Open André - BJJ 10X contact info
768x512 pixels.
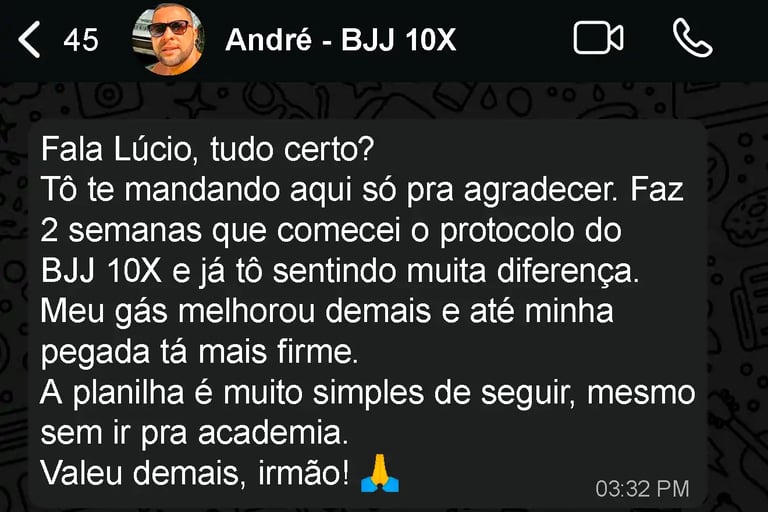click(x=340, y=40)
